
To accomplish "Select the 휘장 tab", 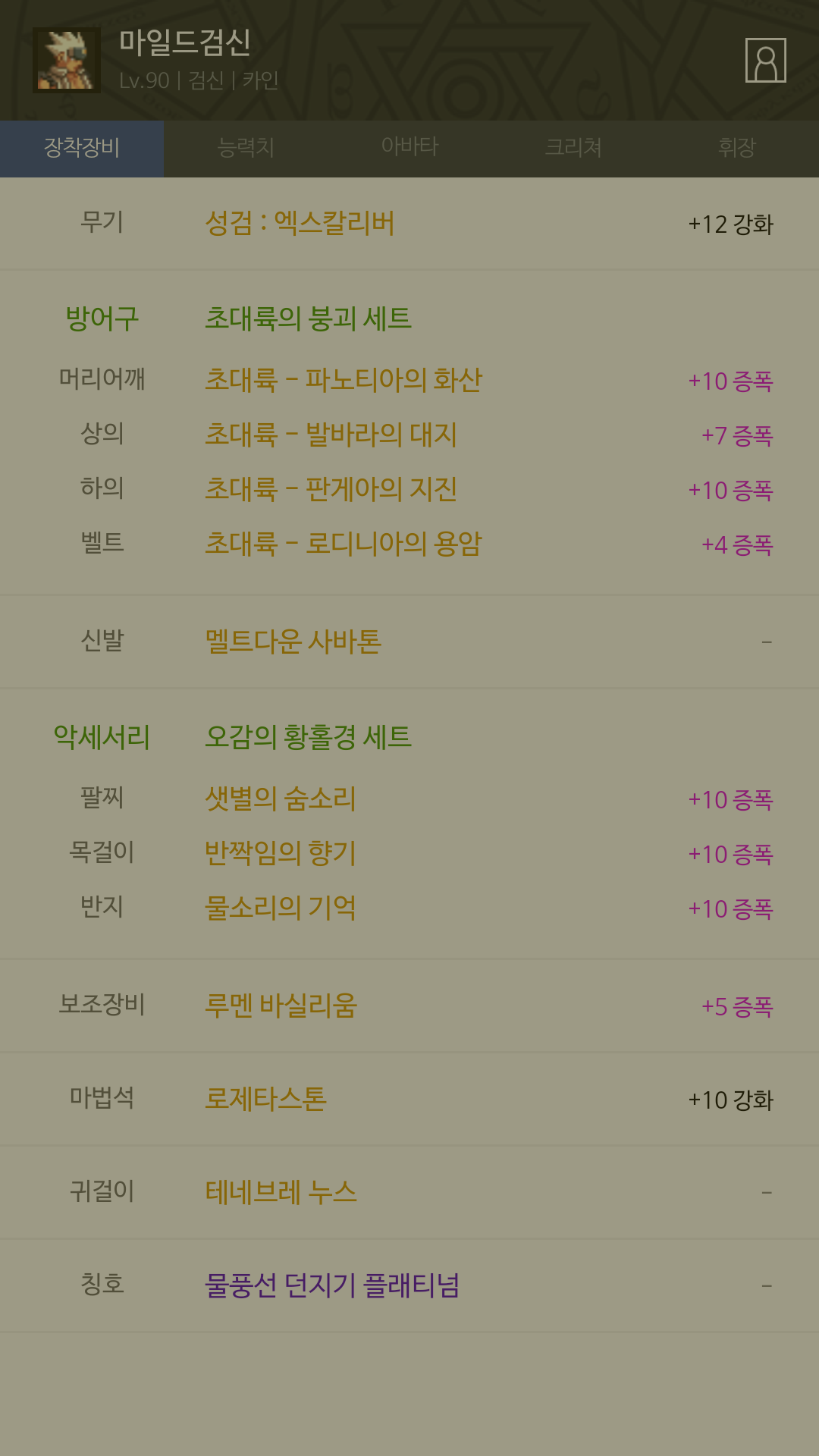I will click(x=737, y=148).
